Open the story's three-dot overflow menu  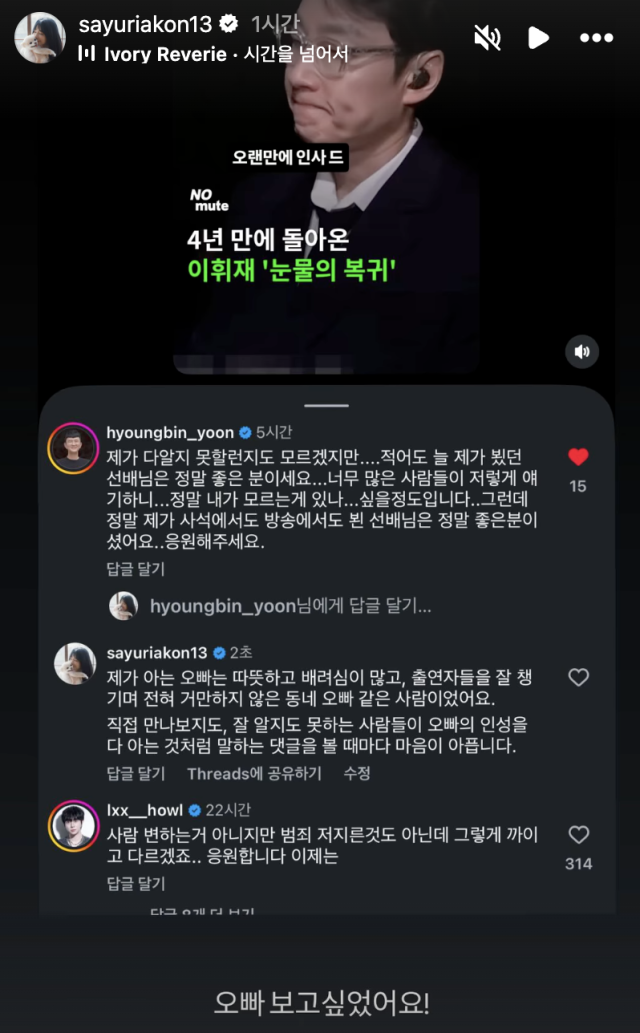[x=596, y=38]
